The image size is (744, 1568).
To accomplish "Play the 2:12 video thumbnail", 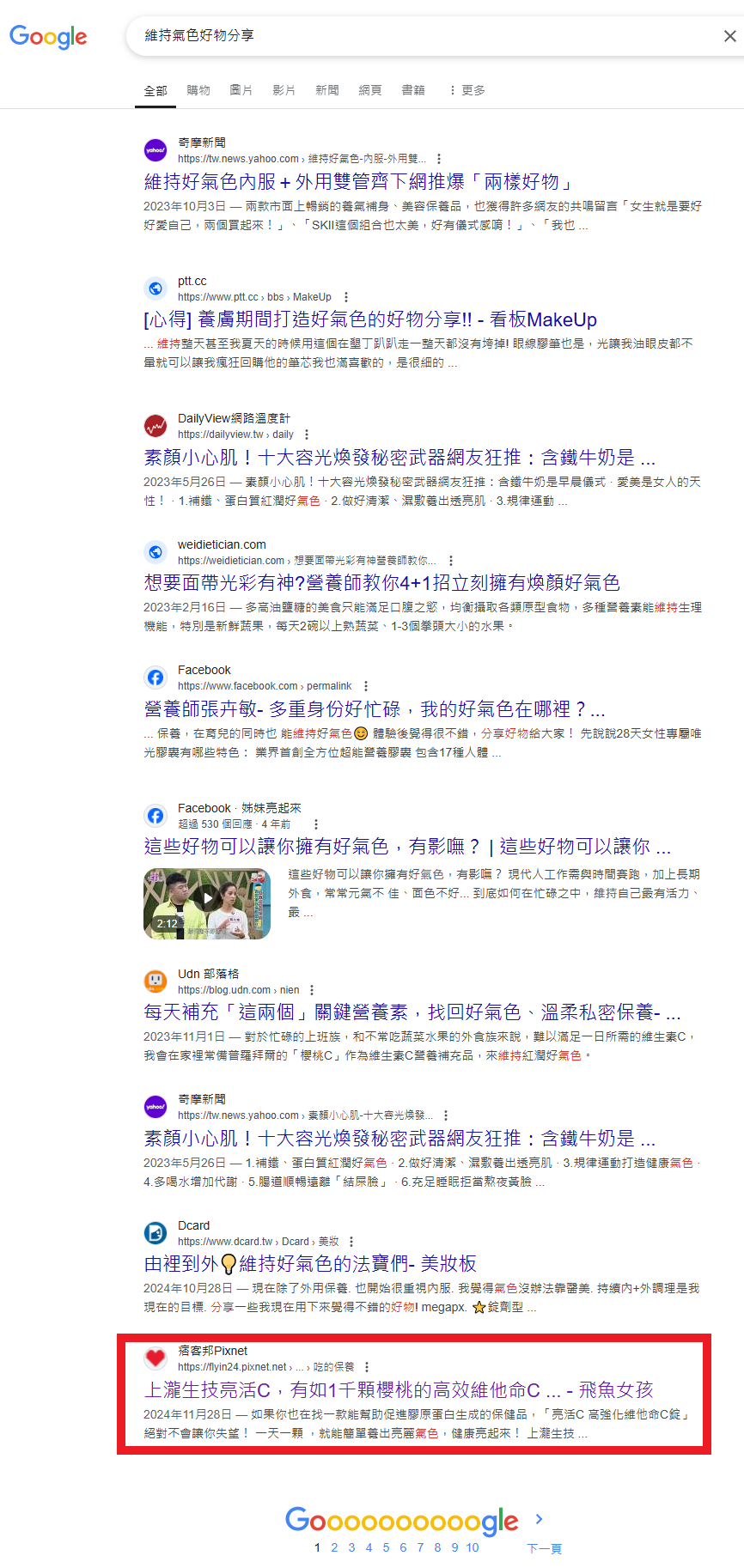I will [x=207, y=903].
